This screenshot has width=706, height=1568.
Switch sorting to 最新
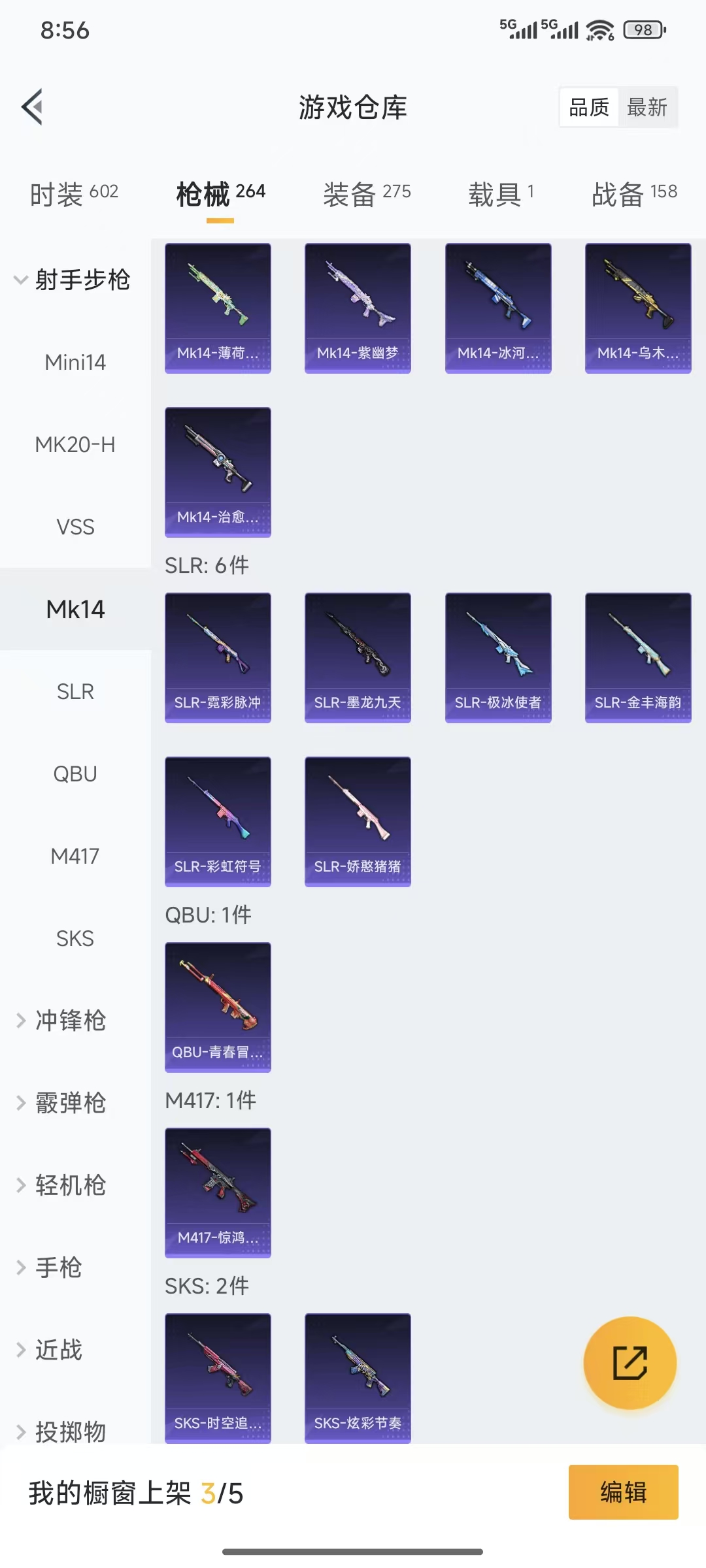(x=648, y=106)
